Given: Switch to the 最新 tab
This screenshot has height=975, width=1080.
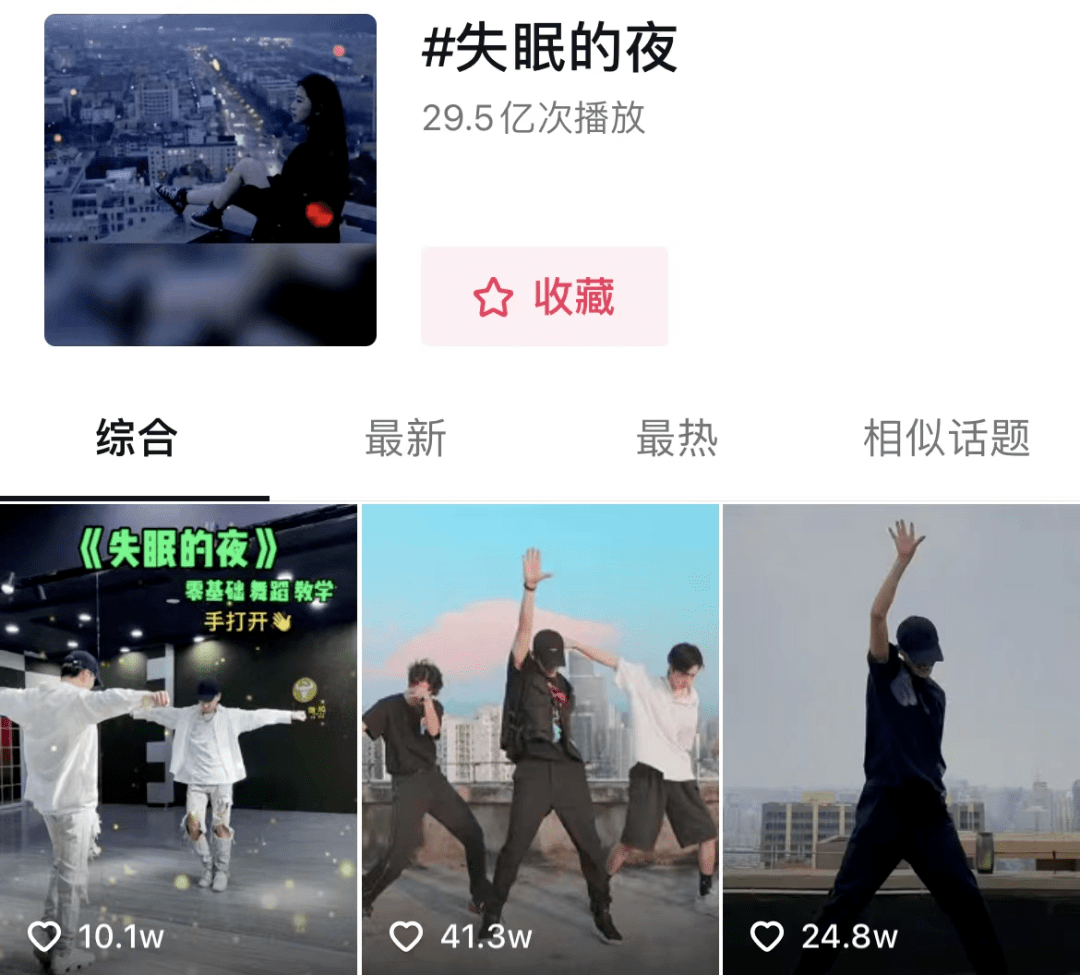Looking at the screenshot, I should tap(405, 439).
